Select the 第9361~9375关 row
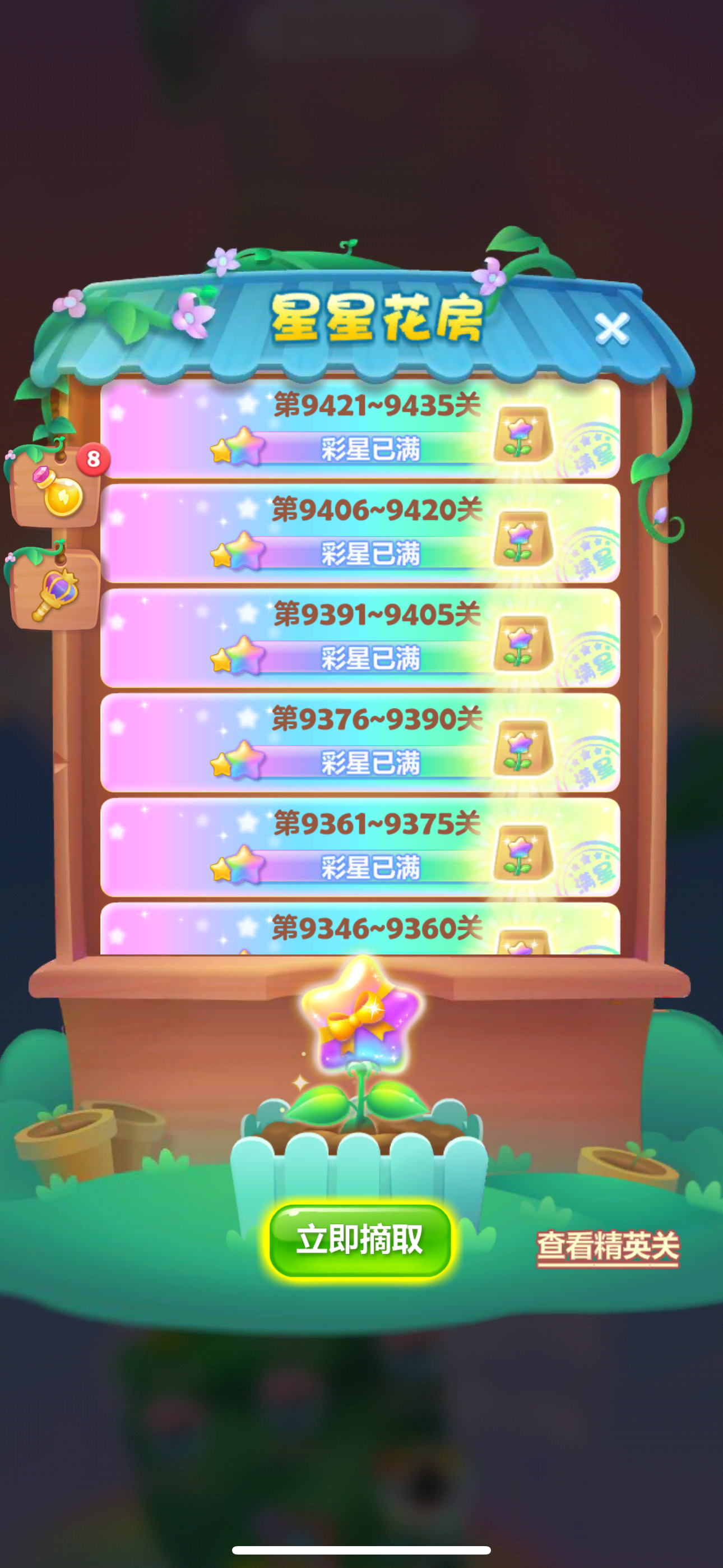Screen dimensions: 723x1568 pos(360,848)
